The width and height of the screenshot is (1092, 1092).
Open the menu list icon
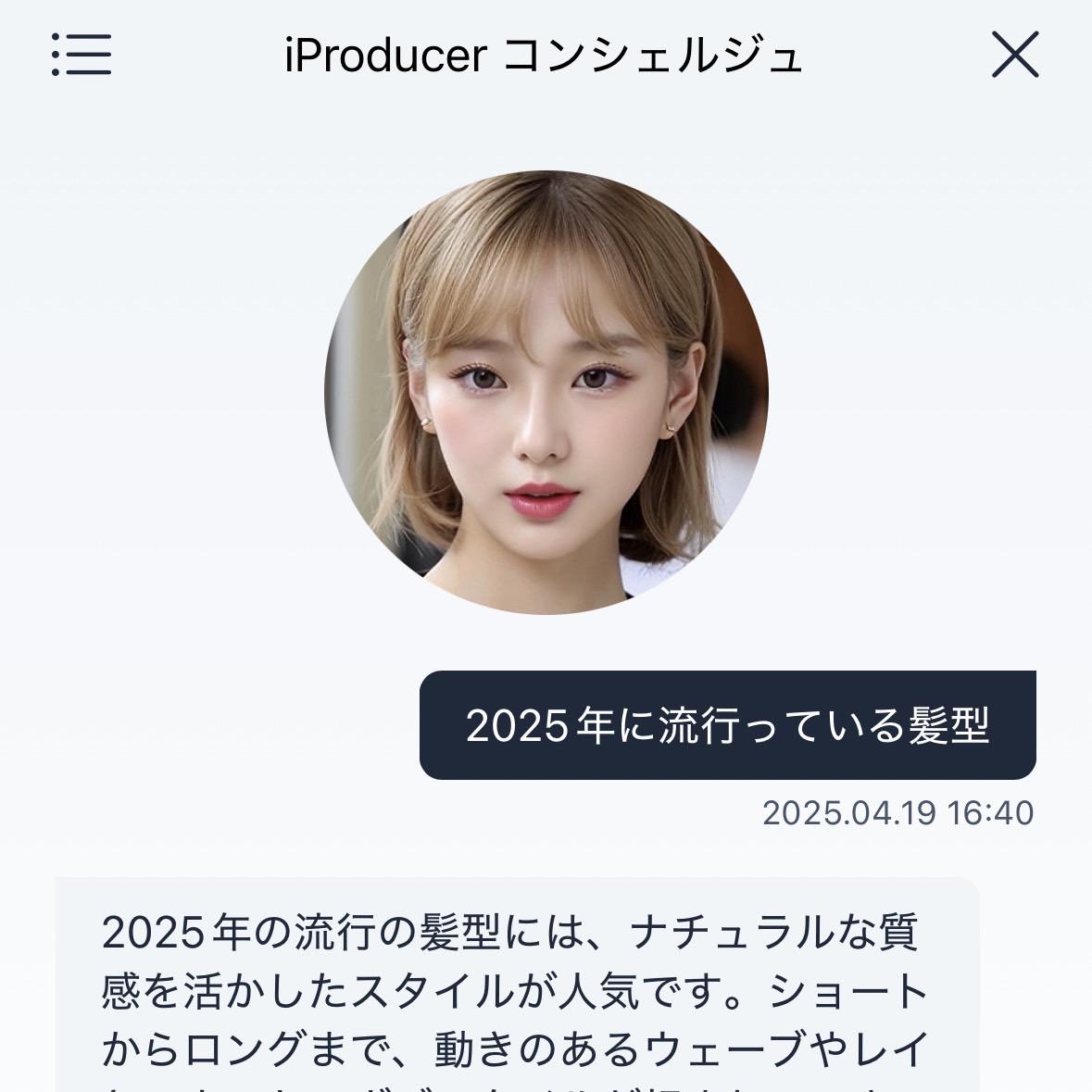tap(82, 55)
